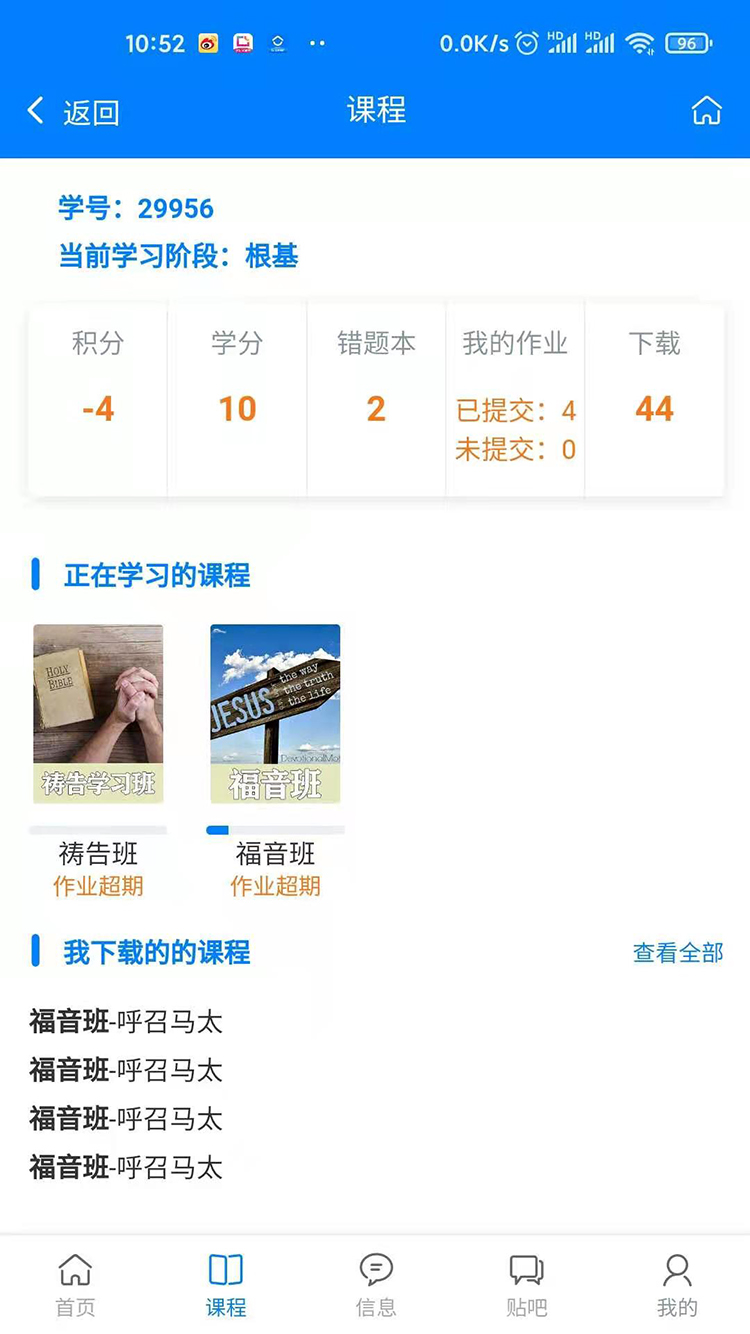Open the last 福音班-呼召马太 download
The width and height of the screenshot is (750, 1334).
tap(126, 1167)
